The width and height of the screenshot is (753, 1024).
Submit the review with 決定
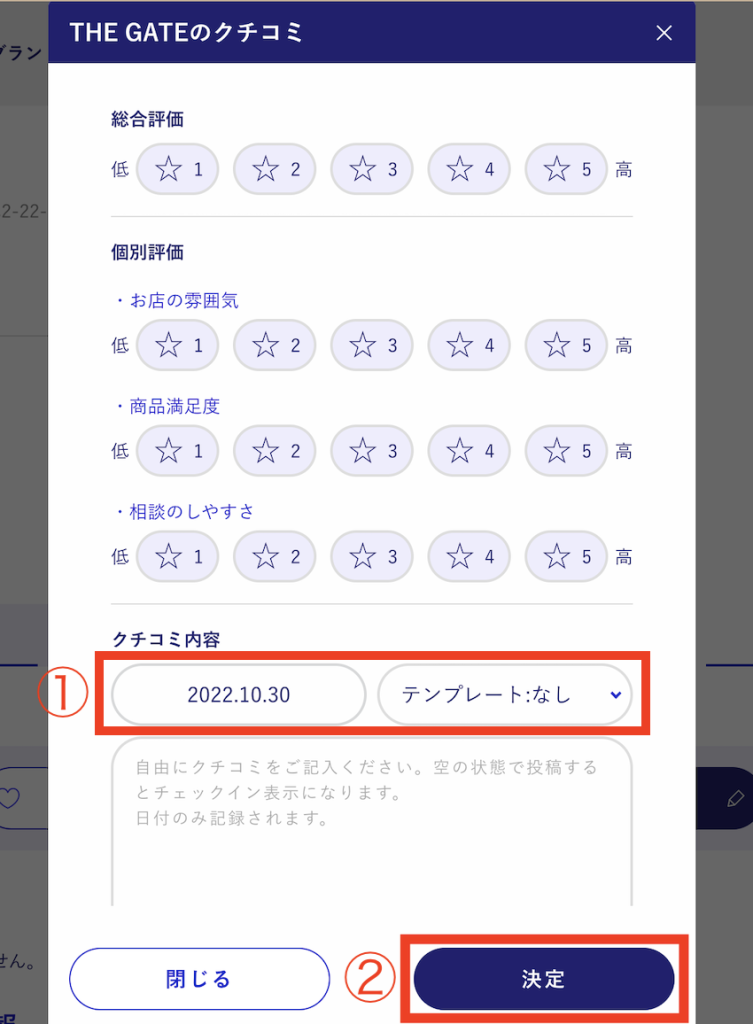(x=544, y=978)
